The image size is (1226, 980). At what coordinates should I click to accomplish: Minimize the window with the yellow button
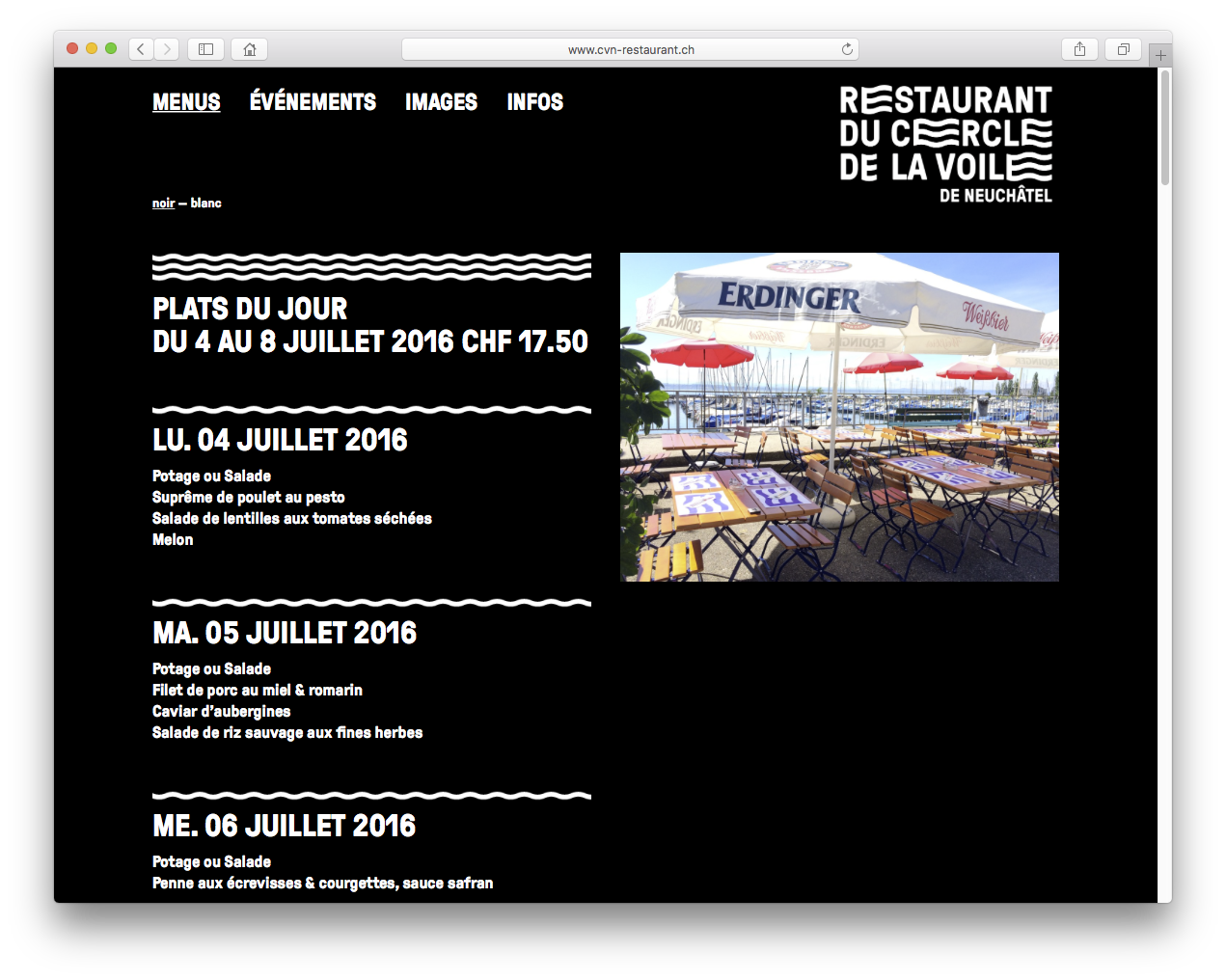click(92, 48)
